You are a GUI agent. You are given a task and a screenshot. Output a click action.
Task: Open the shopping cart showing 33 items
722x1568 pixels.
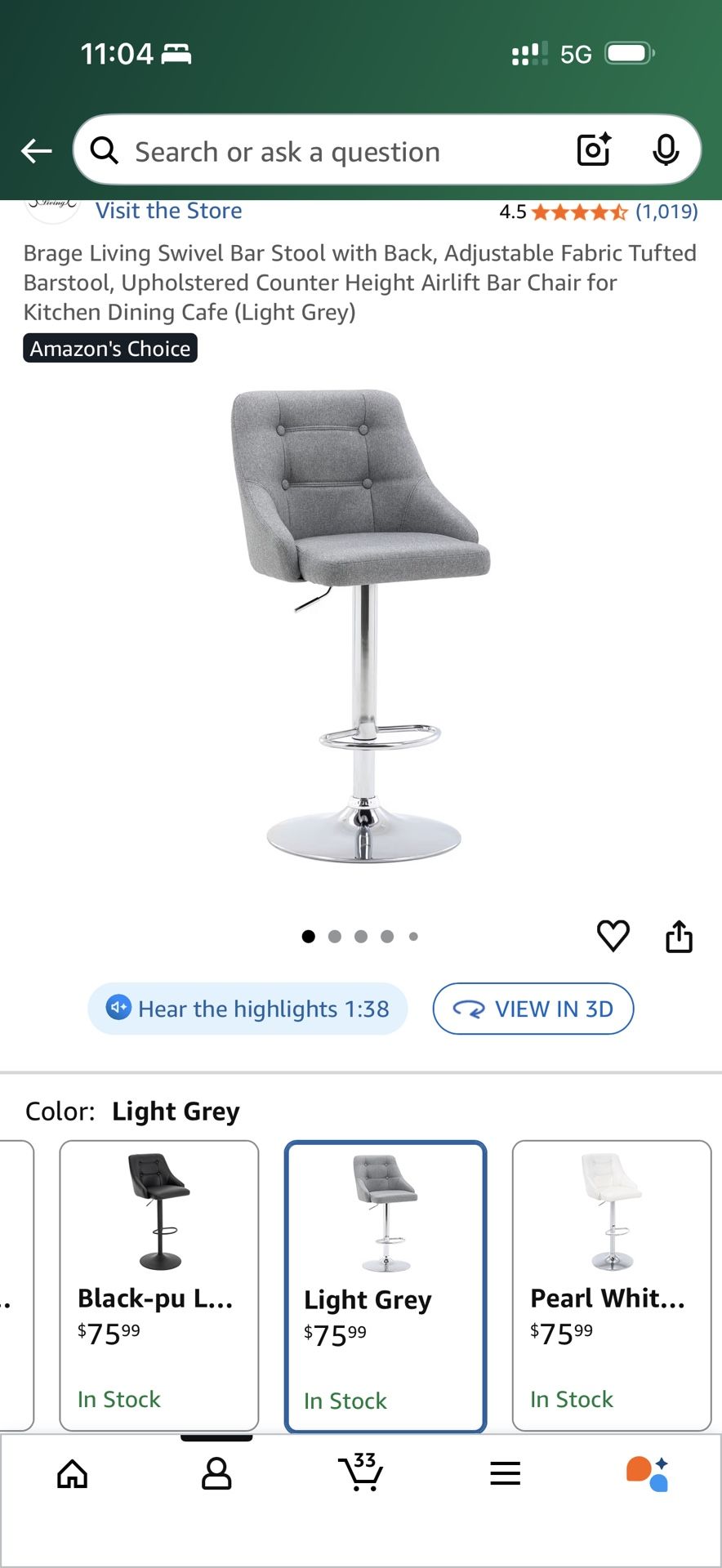[361, 1472]
